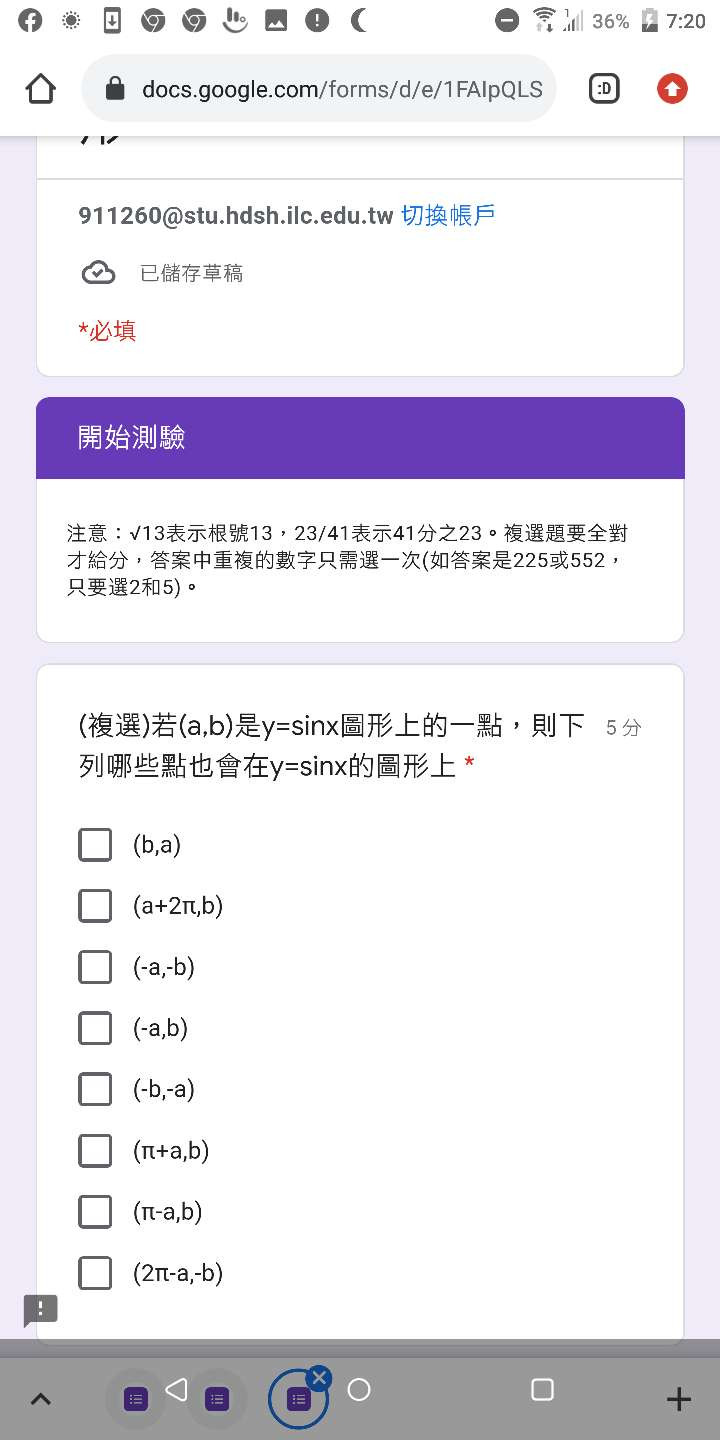Tap the docs.google.com address bar

pos(319,90)
